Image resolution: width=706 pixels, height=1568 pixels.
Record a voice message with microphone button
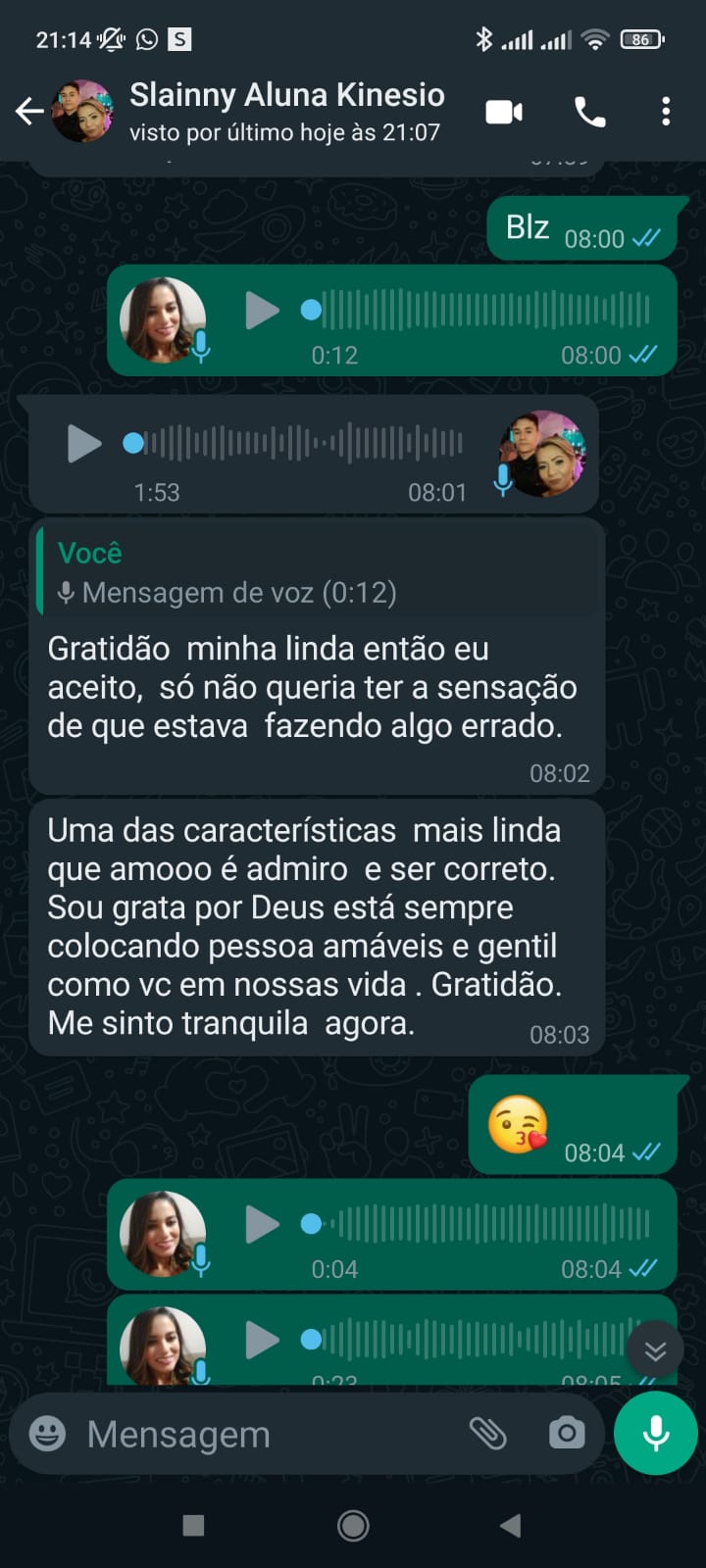point(655,1434)
